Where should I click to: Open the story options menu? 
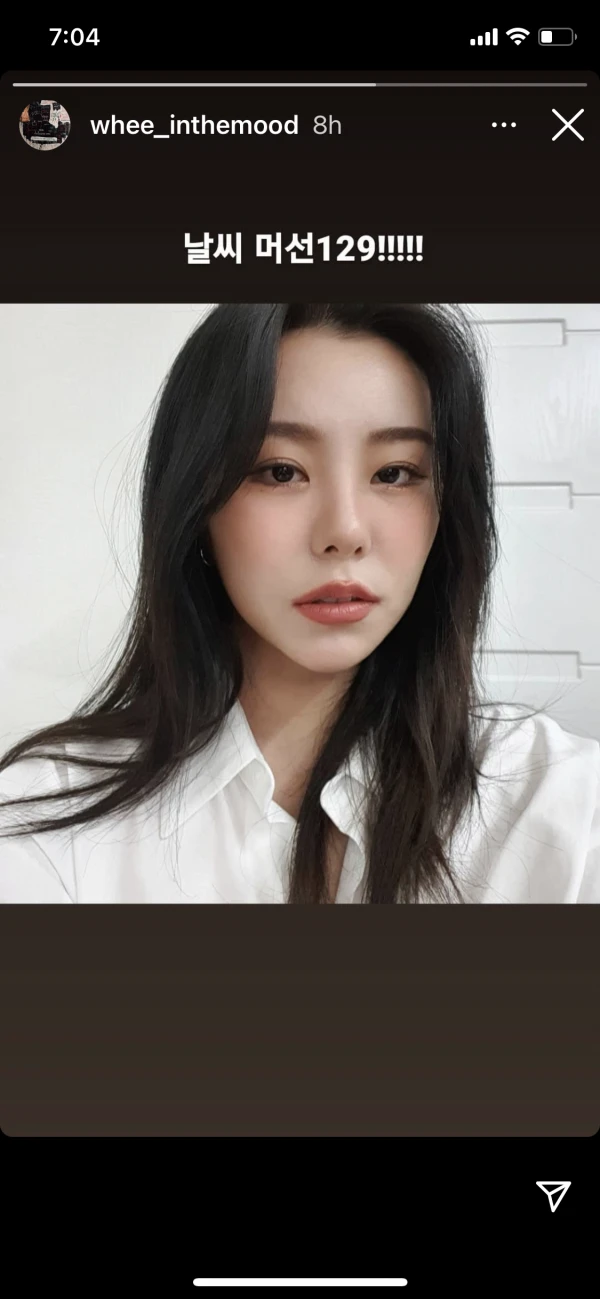(x=503, y=125)
